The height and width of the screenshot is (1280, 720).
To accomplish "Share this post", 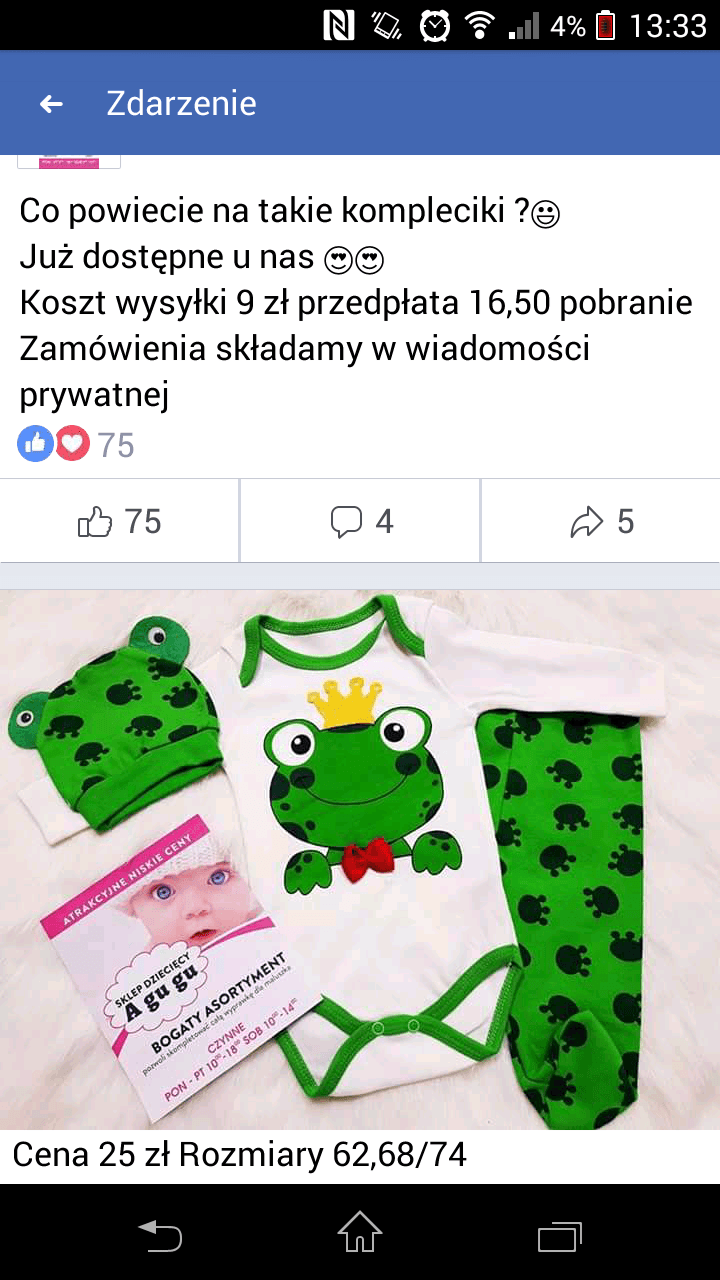I will pos(601,521).
